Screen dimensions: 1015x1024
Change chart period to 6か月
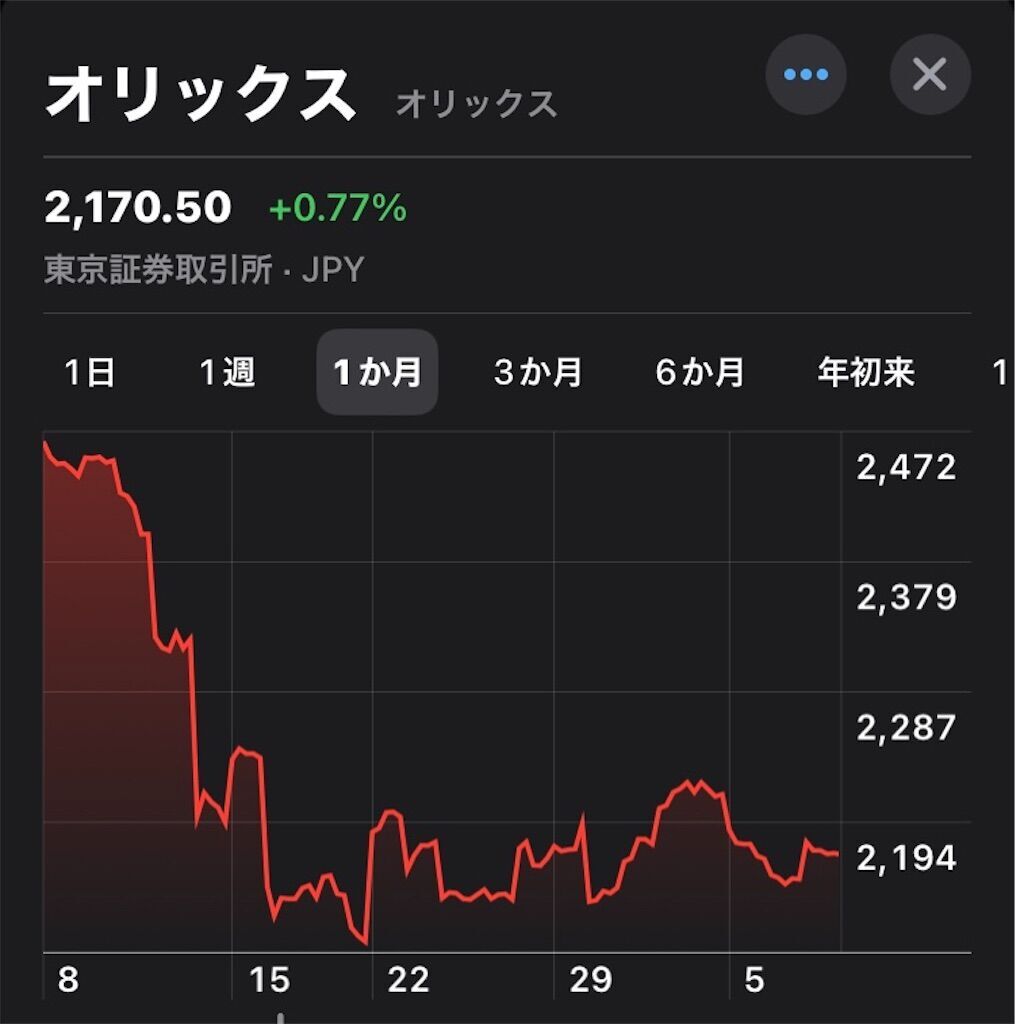tap(700, 373)
